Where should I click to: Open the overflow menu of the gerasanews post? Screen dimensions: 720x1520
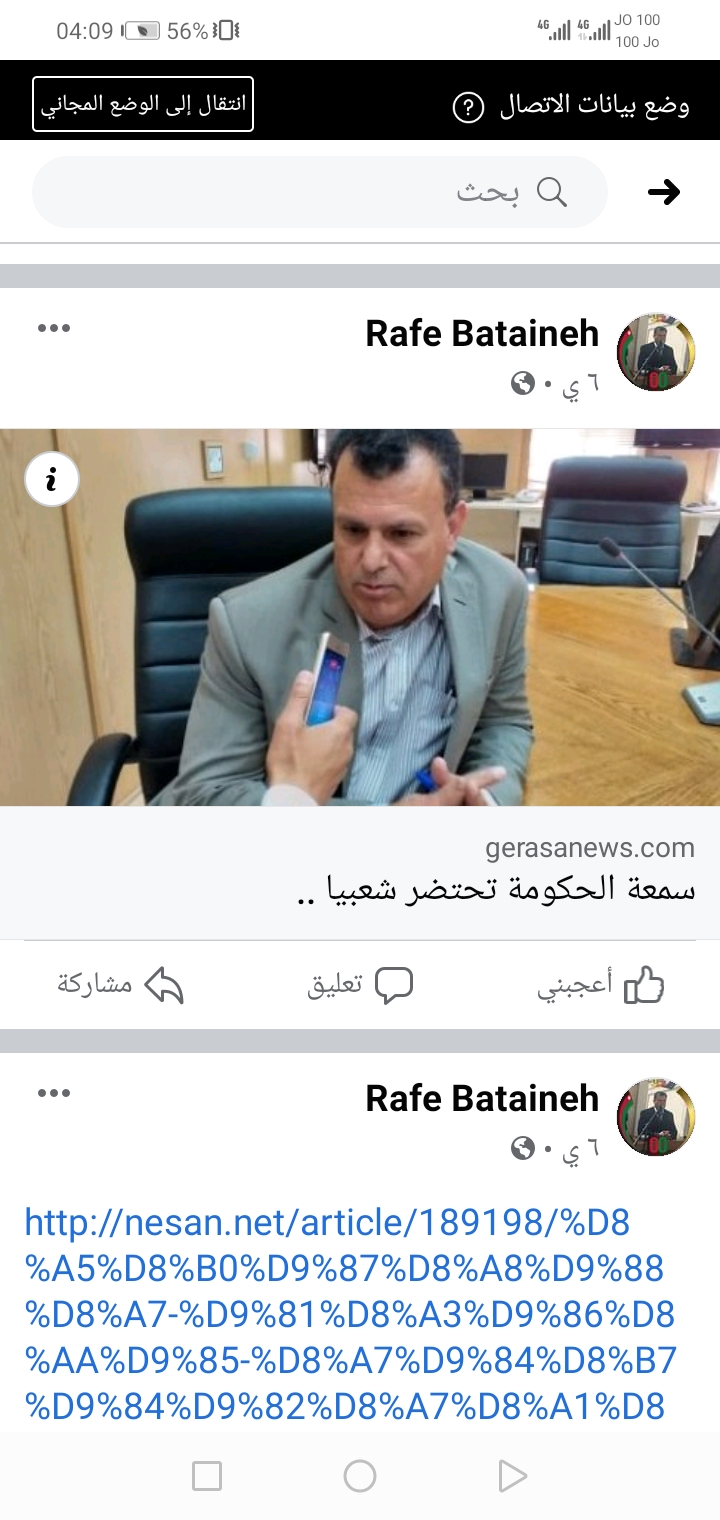54,329
